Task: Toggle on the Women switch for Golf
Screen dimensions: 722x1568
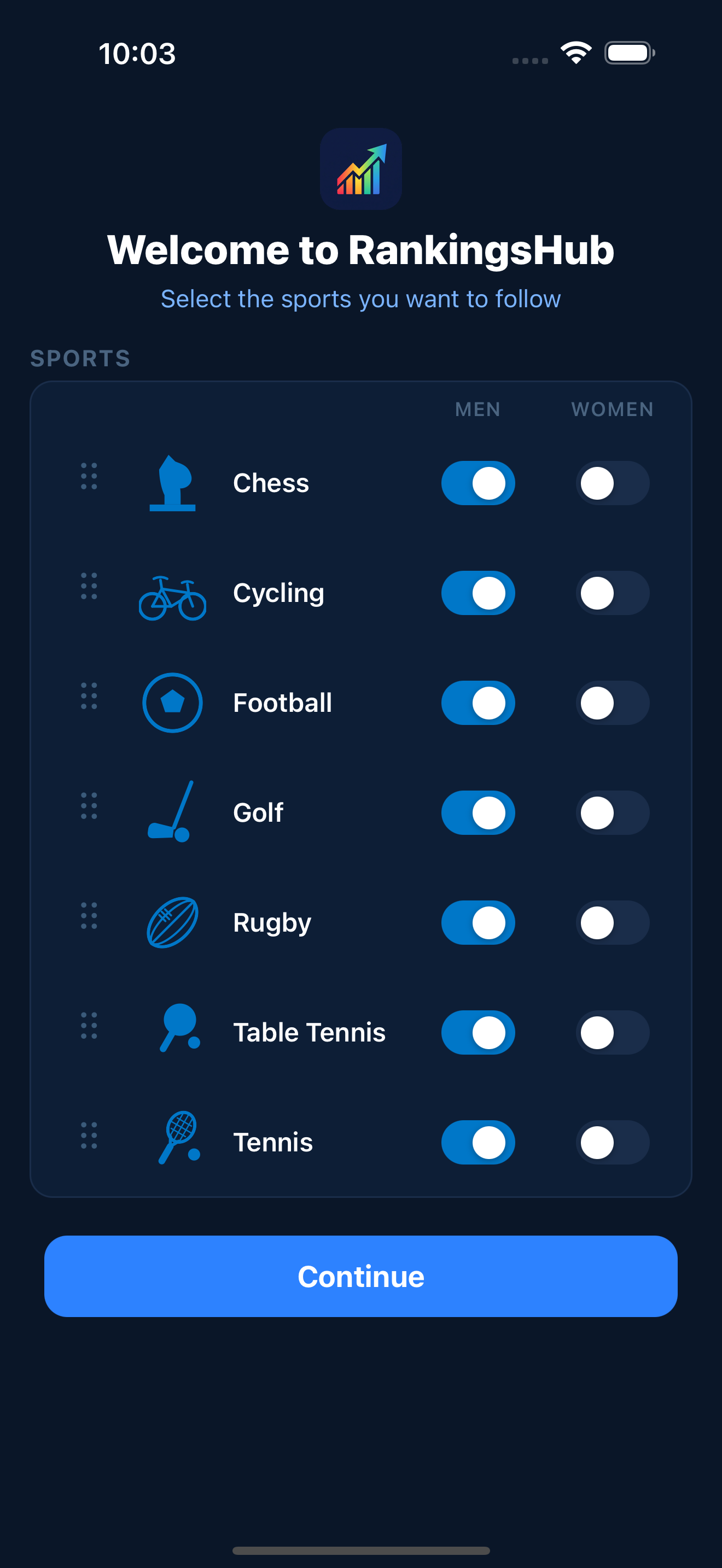Action: (x=612, y=812)
